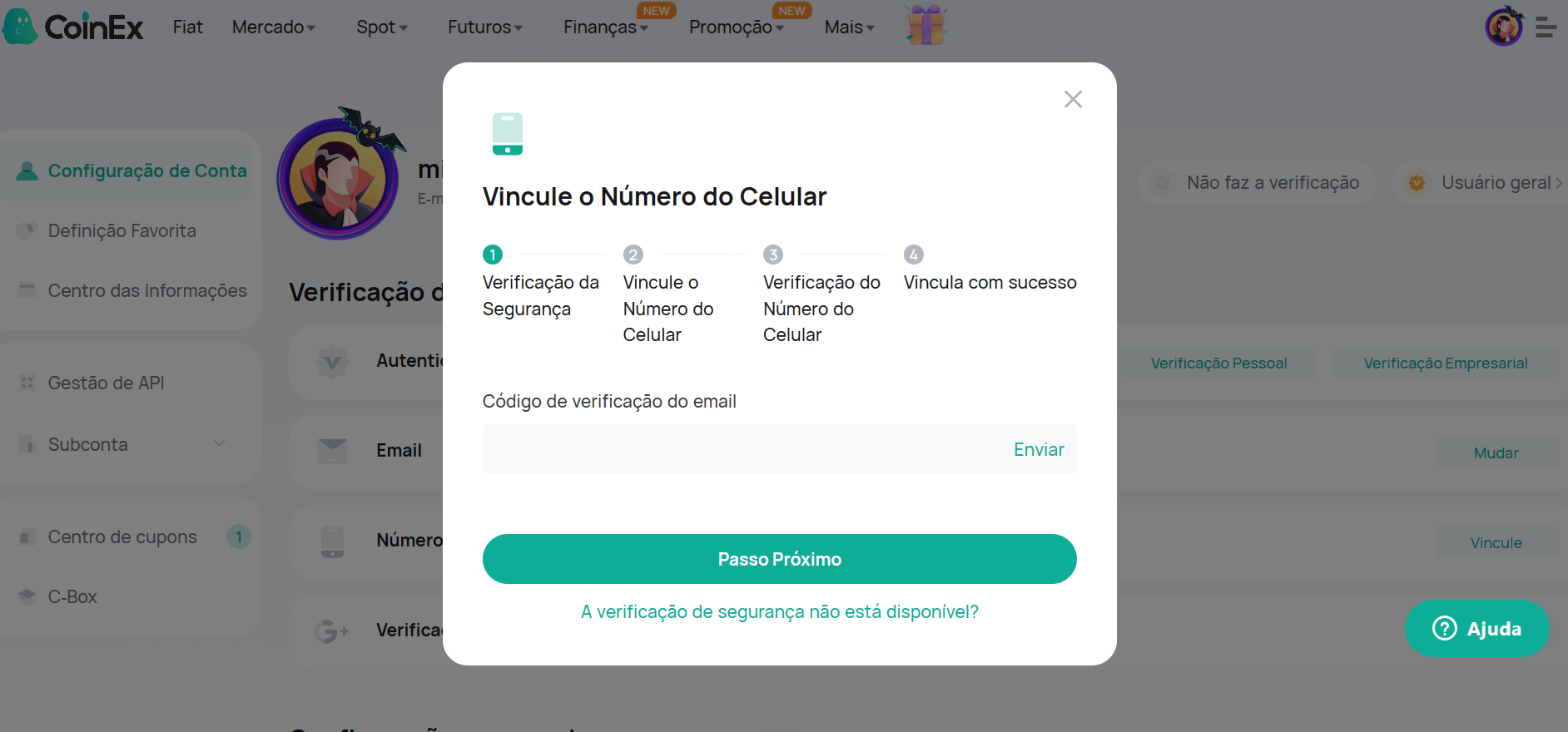1568x732 pixels.
Task: Open the gift box icon
Action: click(x=925, y=25)
